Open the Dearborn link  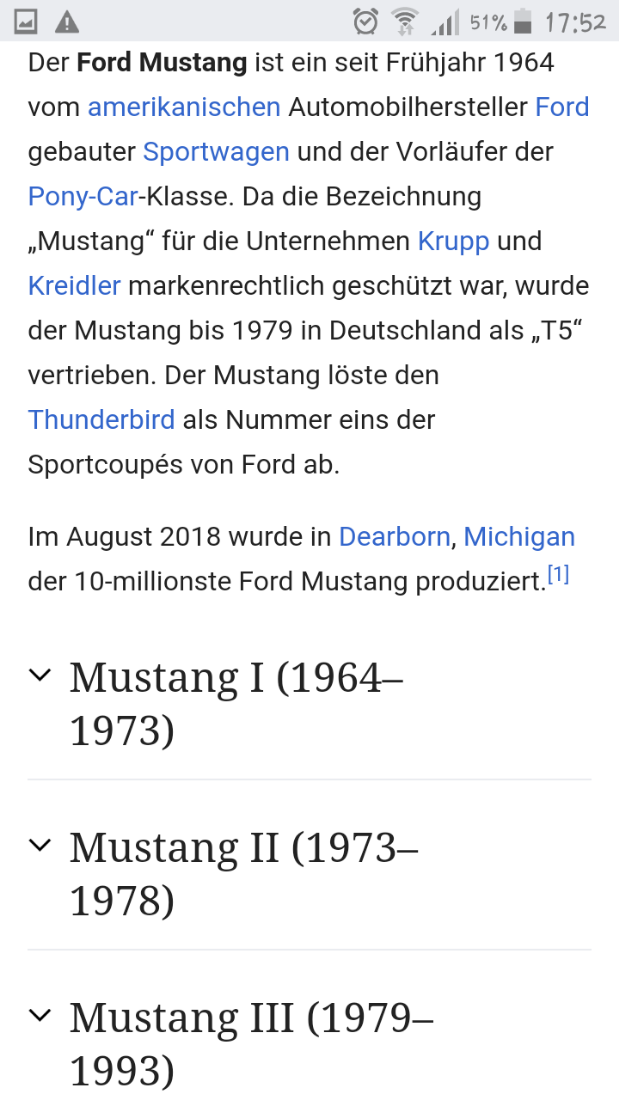(x=394, y=536)
